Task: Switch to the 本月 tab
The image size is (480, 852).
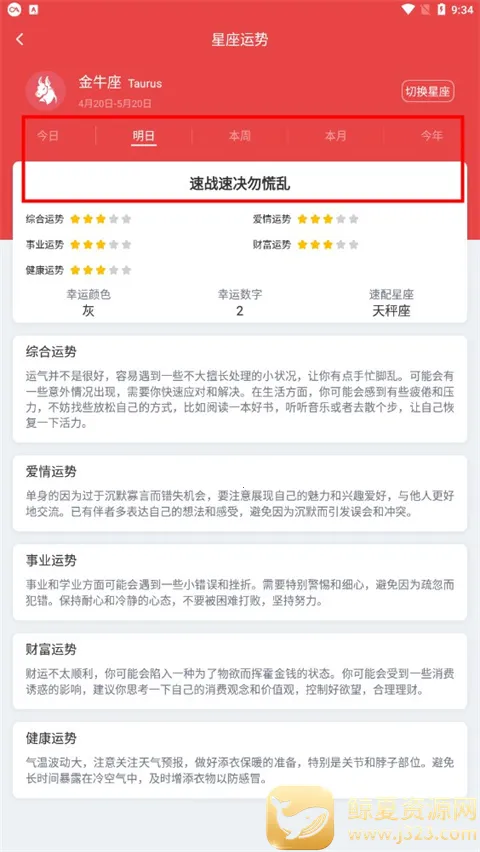Action: click(x=335, y=136)
